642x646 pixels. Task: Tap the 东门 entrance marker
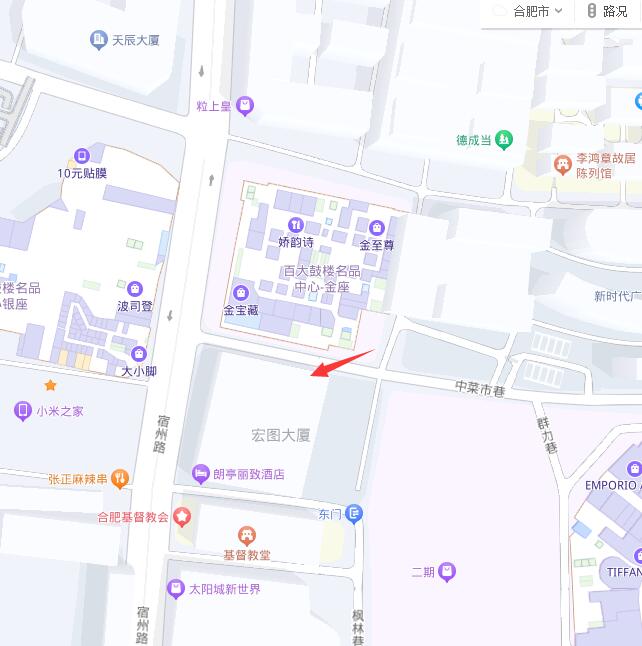pos(354,514)
